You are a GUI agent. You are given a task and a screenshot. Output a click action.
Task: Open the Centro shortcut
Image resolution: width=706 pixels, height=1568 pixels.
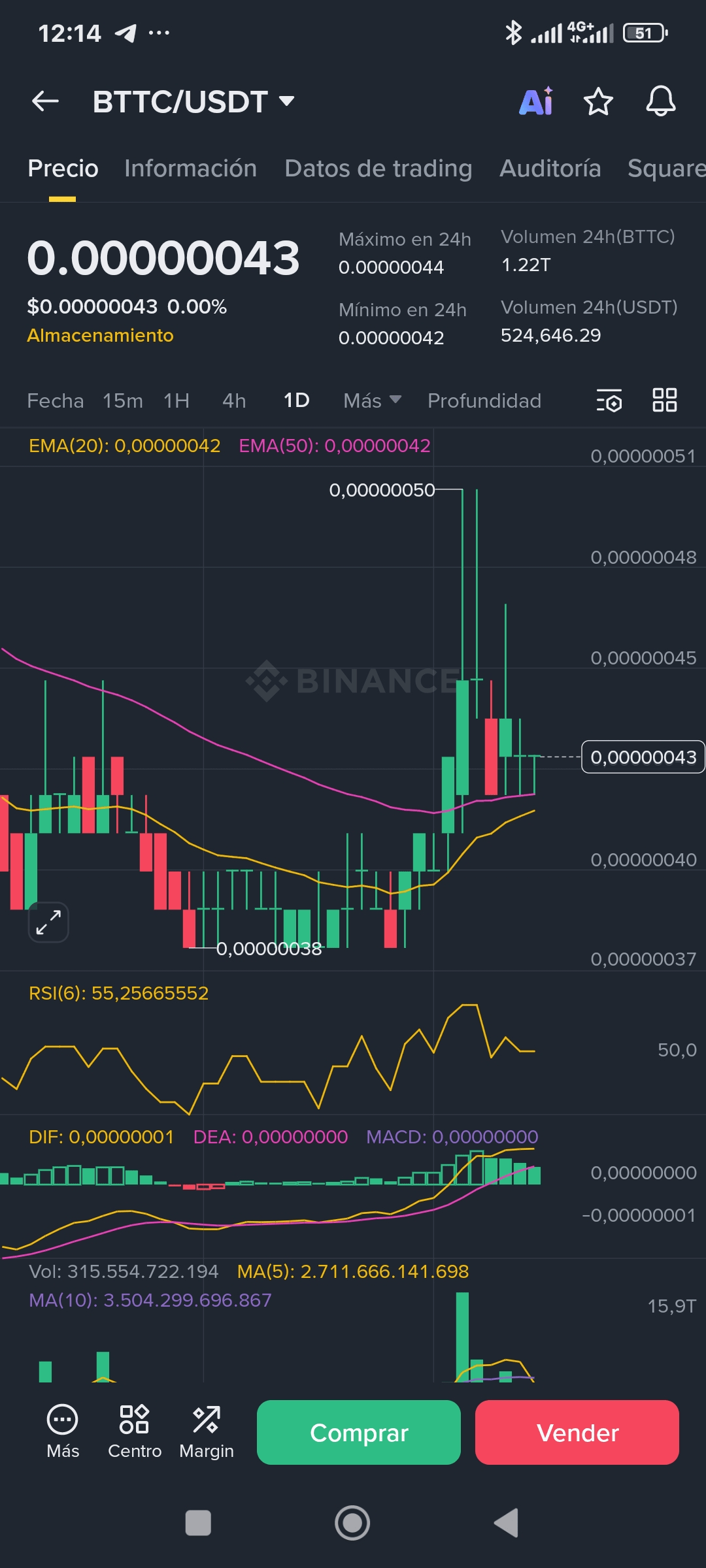coord(135,1433)
